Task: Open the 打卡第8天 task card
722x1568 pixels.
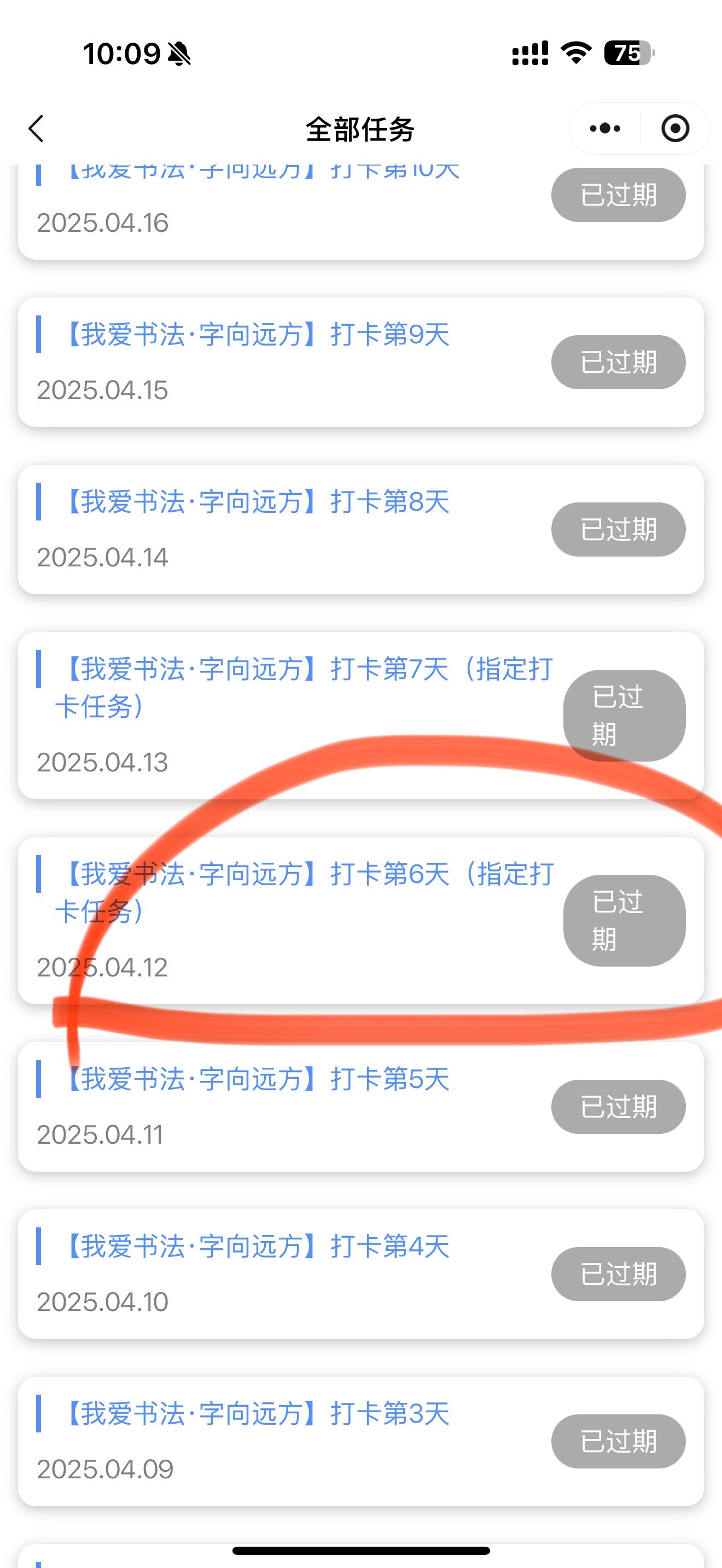Action: pyautogui.click(x=361, y=530)
